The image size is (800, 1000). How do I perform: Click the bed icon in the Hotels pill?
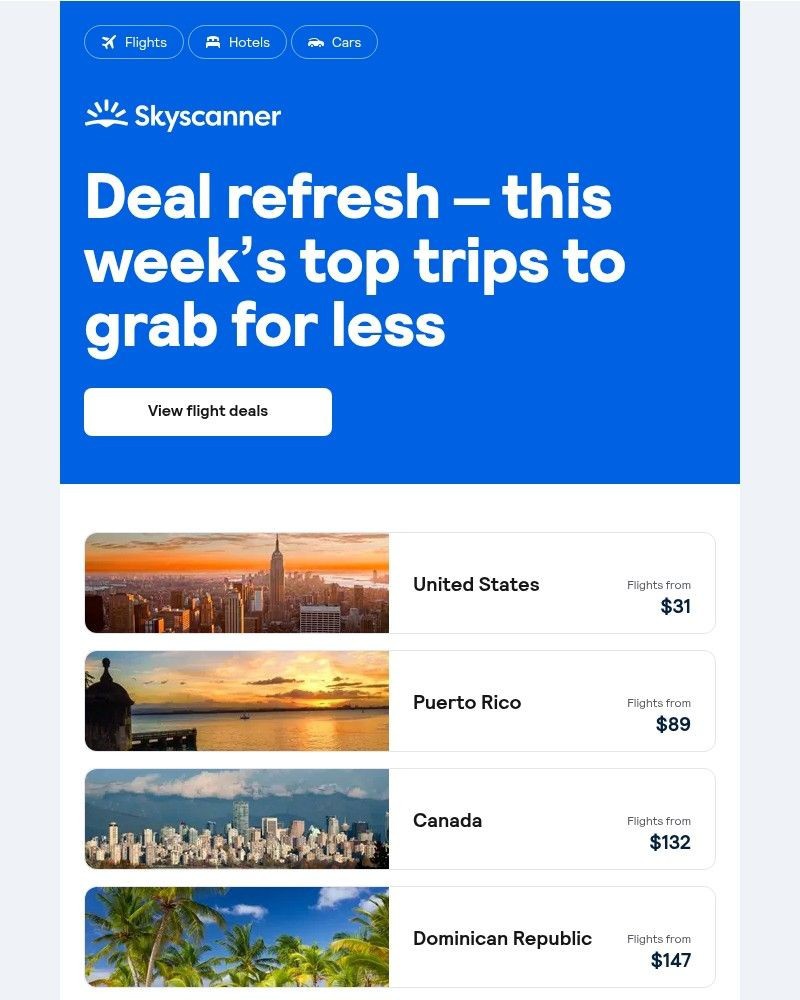(x=213, y=42)
